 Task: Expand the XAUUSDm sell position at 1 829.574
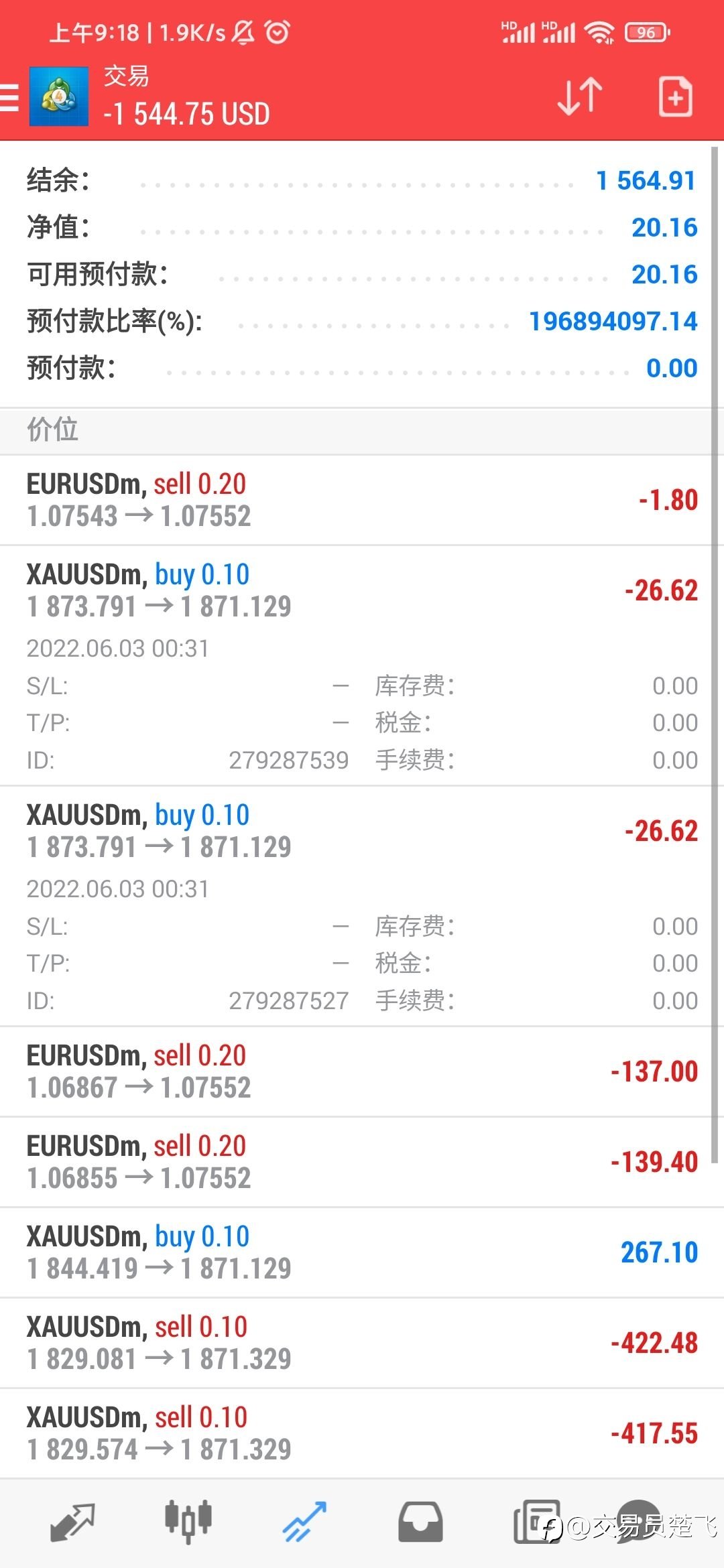362,1433
